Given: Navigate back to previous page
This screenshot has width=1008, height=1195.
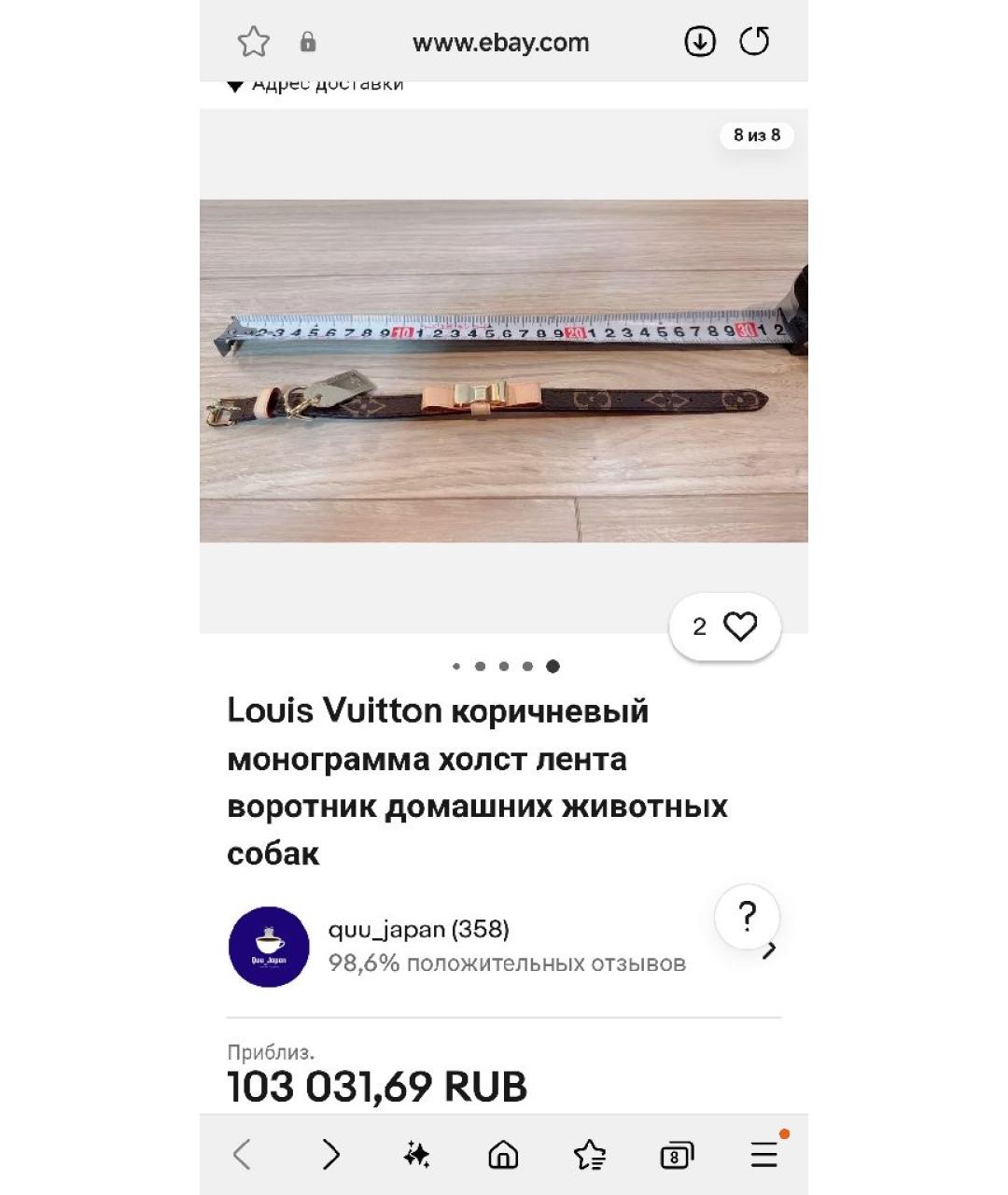Looking at the screenshot, I should 242,1154.
